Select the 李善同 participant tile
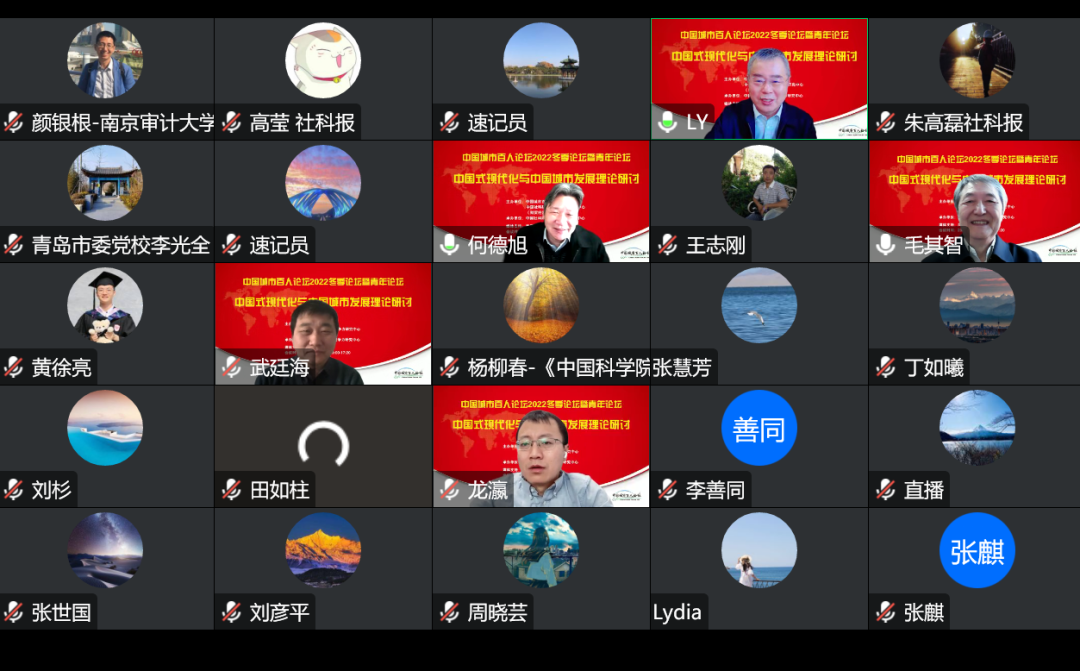The width and height of the screenshot is (1080, 671). coord(759,445)
